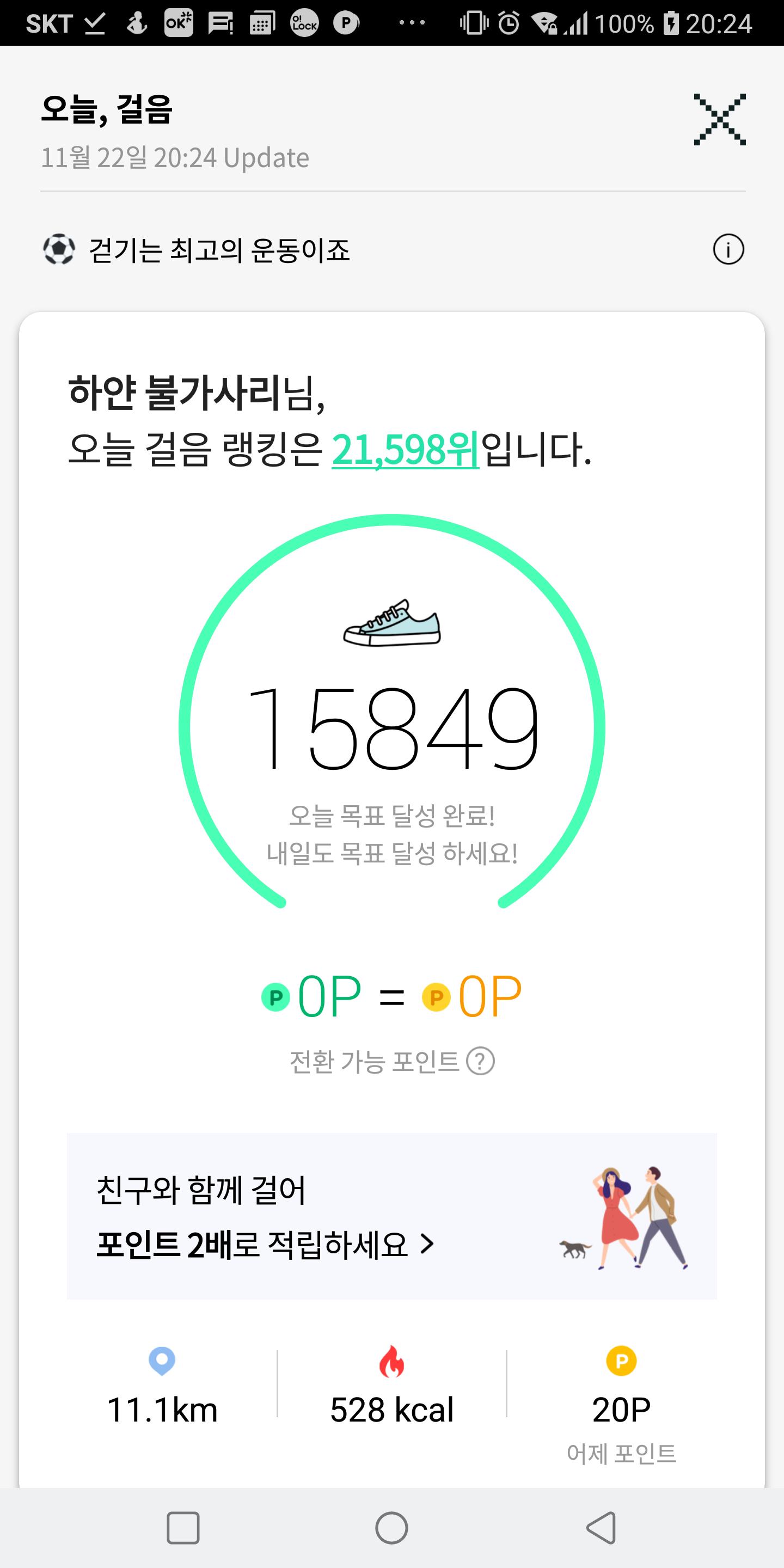
Task: Open the 친구와 함께 걸어 포인트 2배 banner
Action: [x=391, y=1217]
